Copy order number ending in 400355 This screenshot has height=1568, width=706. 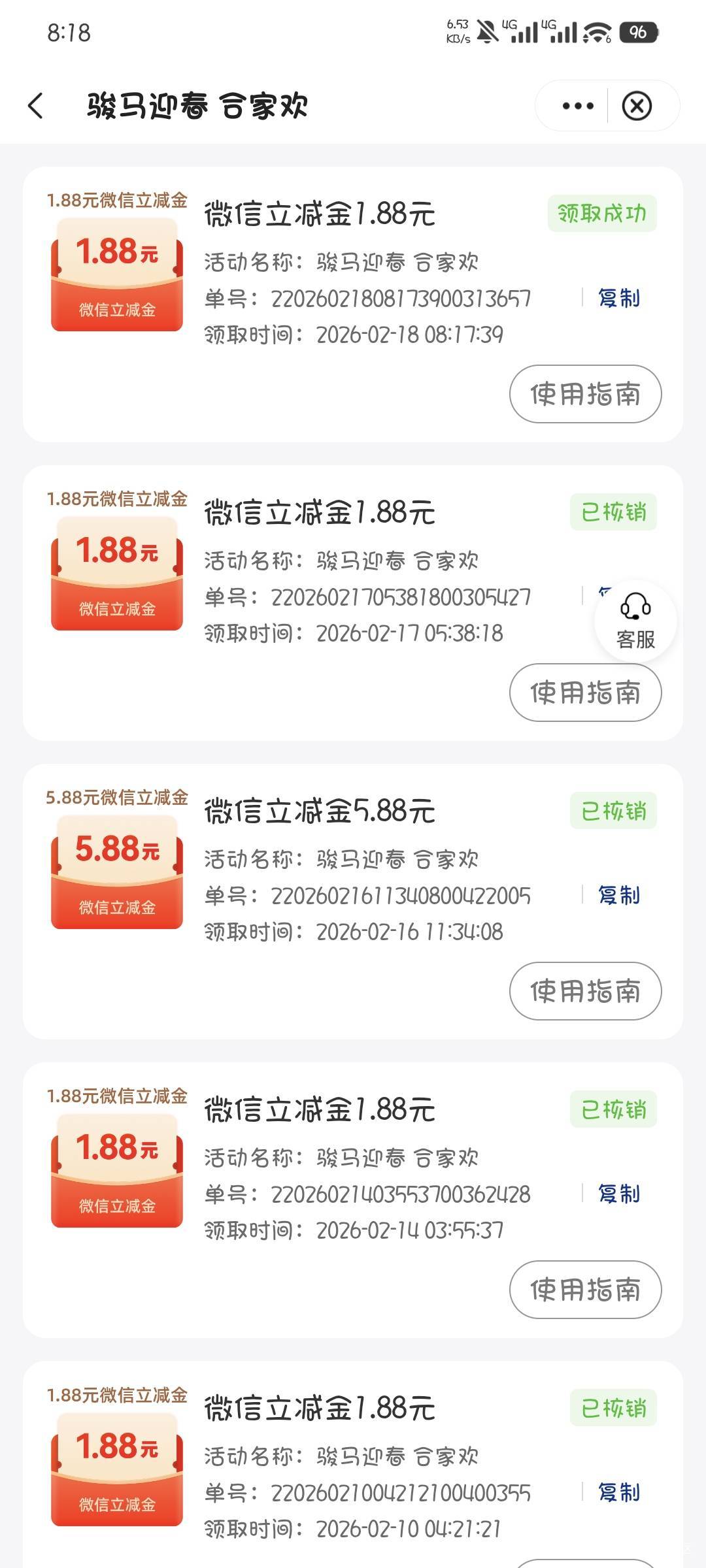tap(618, 1493)
